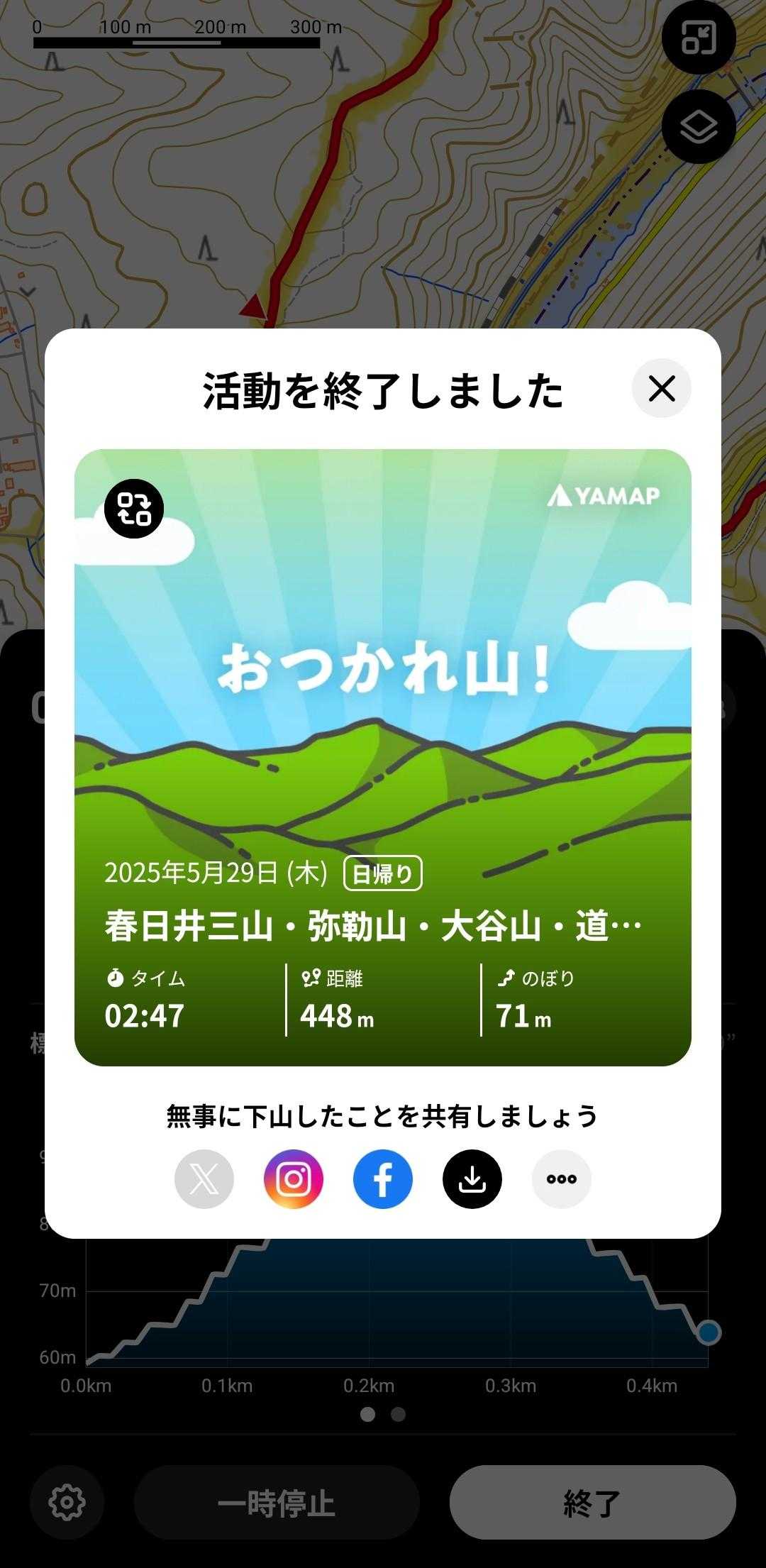Switch the share card design
This screenshot has width=766, height=1568.
(x=134, y=509)
